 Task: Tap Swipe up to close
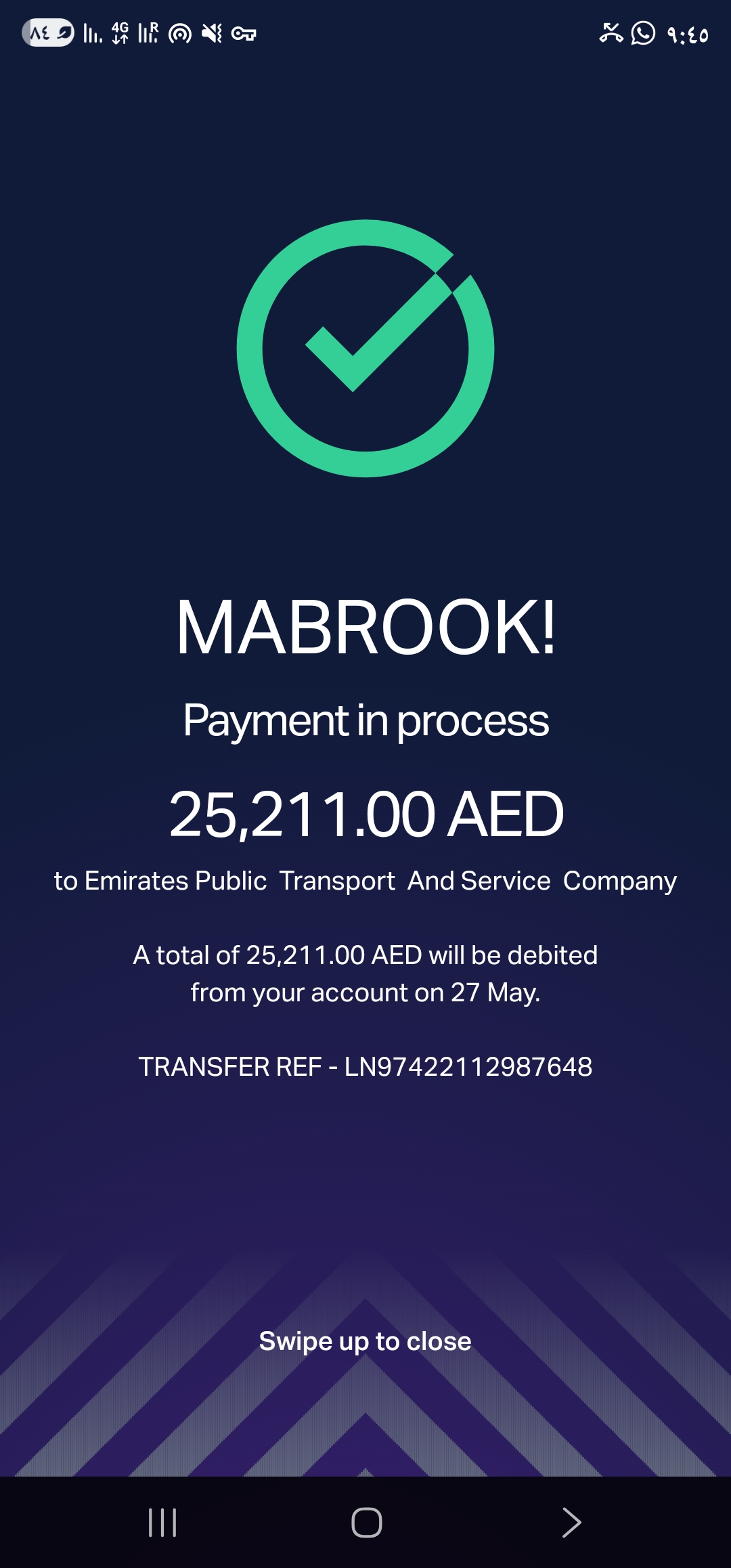[x=365, y=1341]
